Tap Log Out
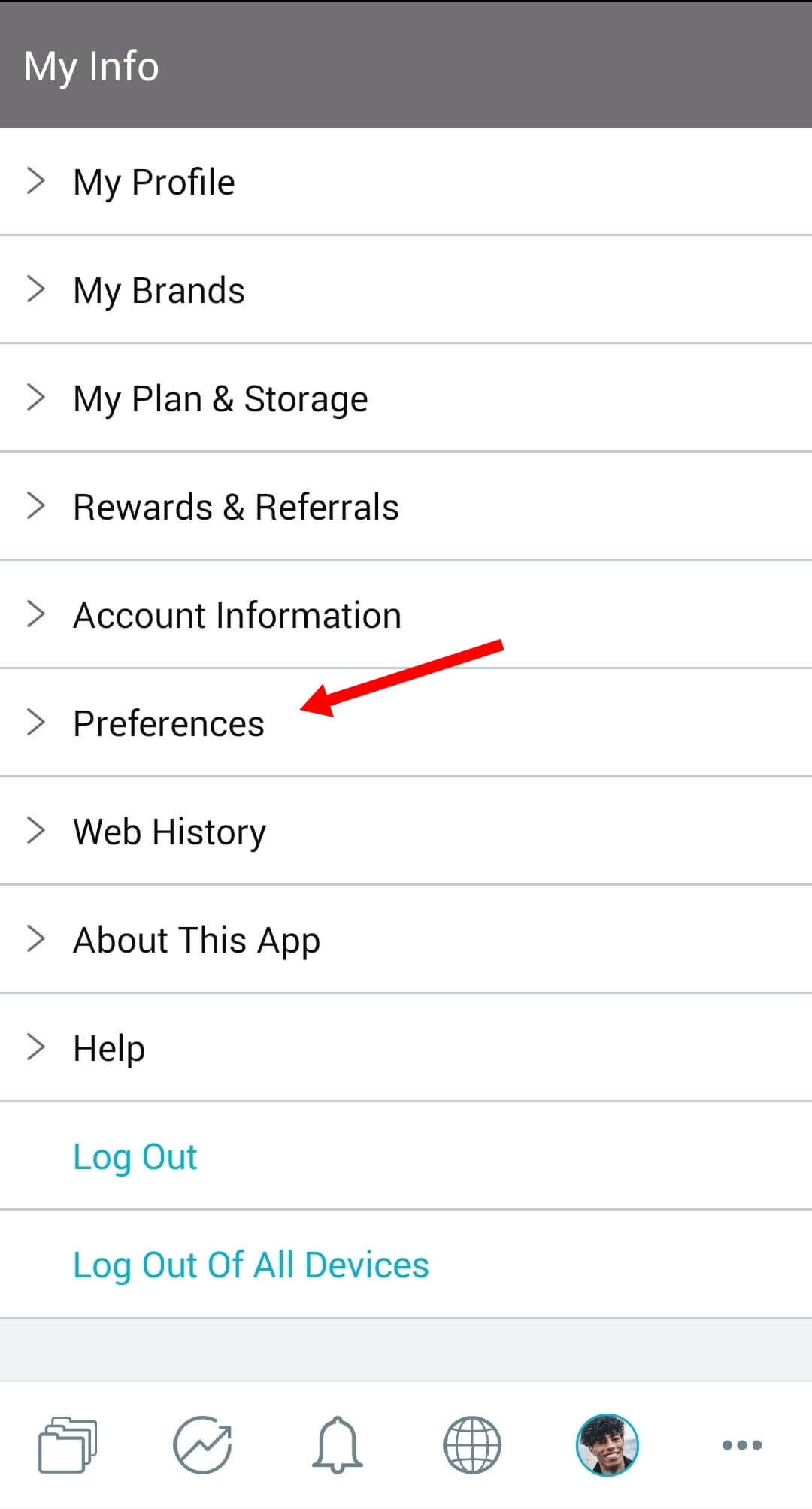Screen dimensions: 812x1509 click(x=406, y=1156)
